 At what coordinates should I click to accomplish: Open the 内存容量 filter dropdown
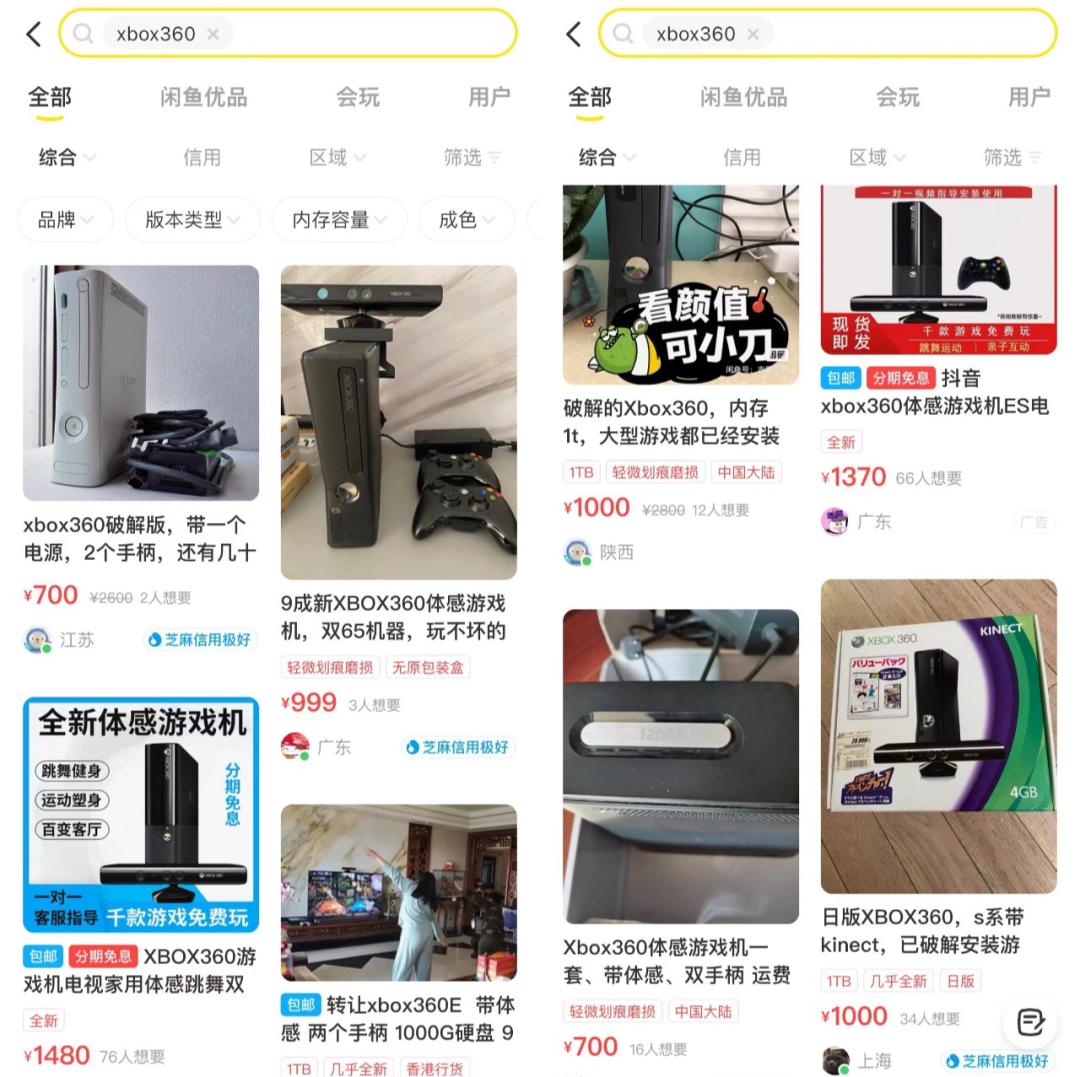[x=339, y=220]
